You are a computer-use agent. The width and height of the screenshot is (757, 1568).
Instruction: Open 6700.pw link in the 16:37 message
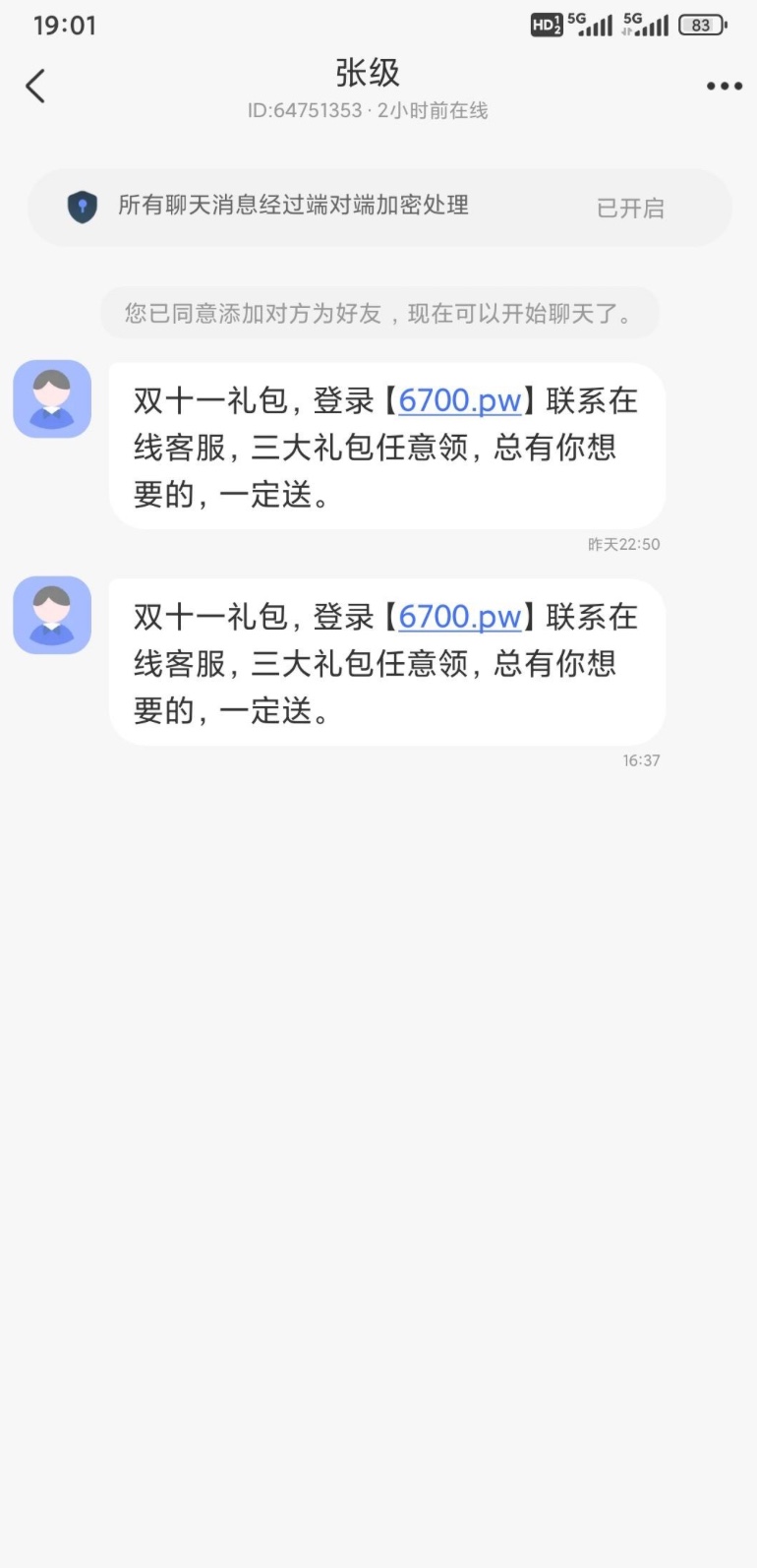pyautogui.click(x=459, y=618)
